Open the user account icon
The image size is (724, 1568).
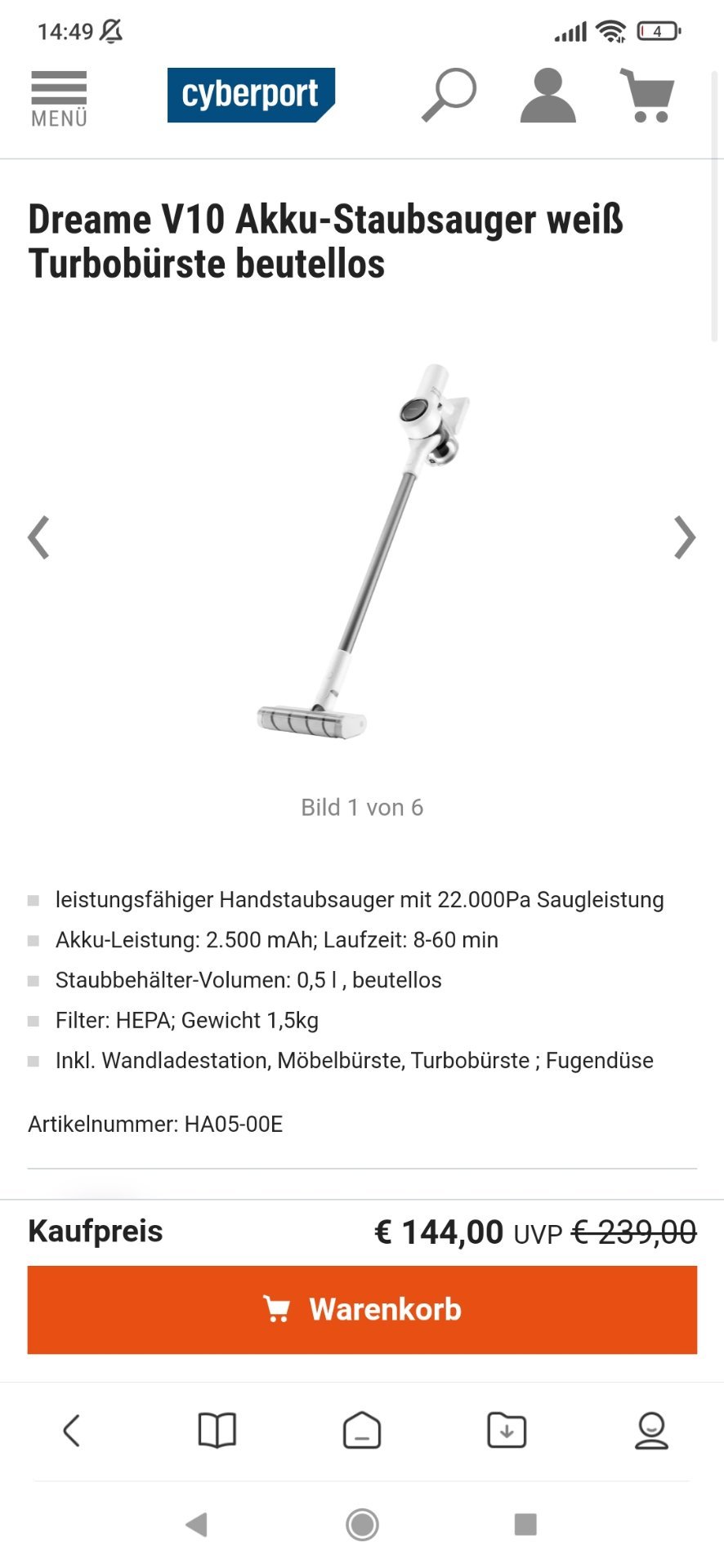(547, 96)
